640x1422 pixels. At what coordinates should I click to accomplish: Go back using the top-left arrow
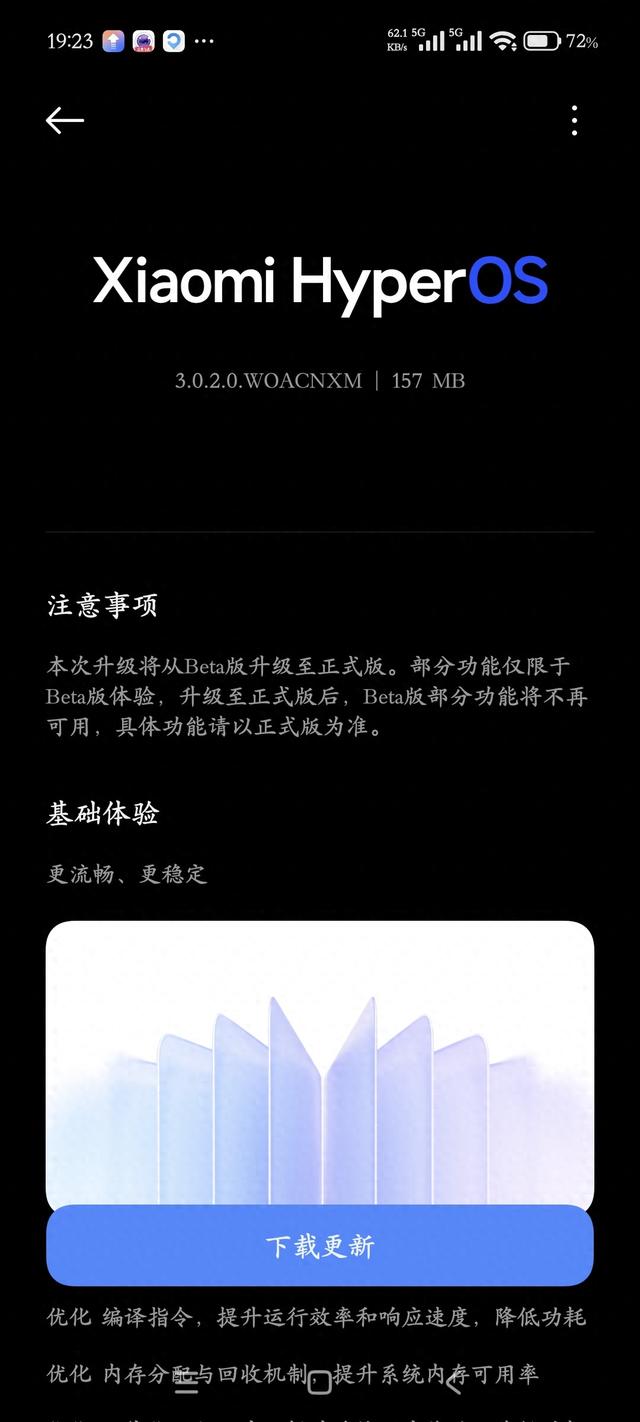pyautogui.click(x=65, y=121)
